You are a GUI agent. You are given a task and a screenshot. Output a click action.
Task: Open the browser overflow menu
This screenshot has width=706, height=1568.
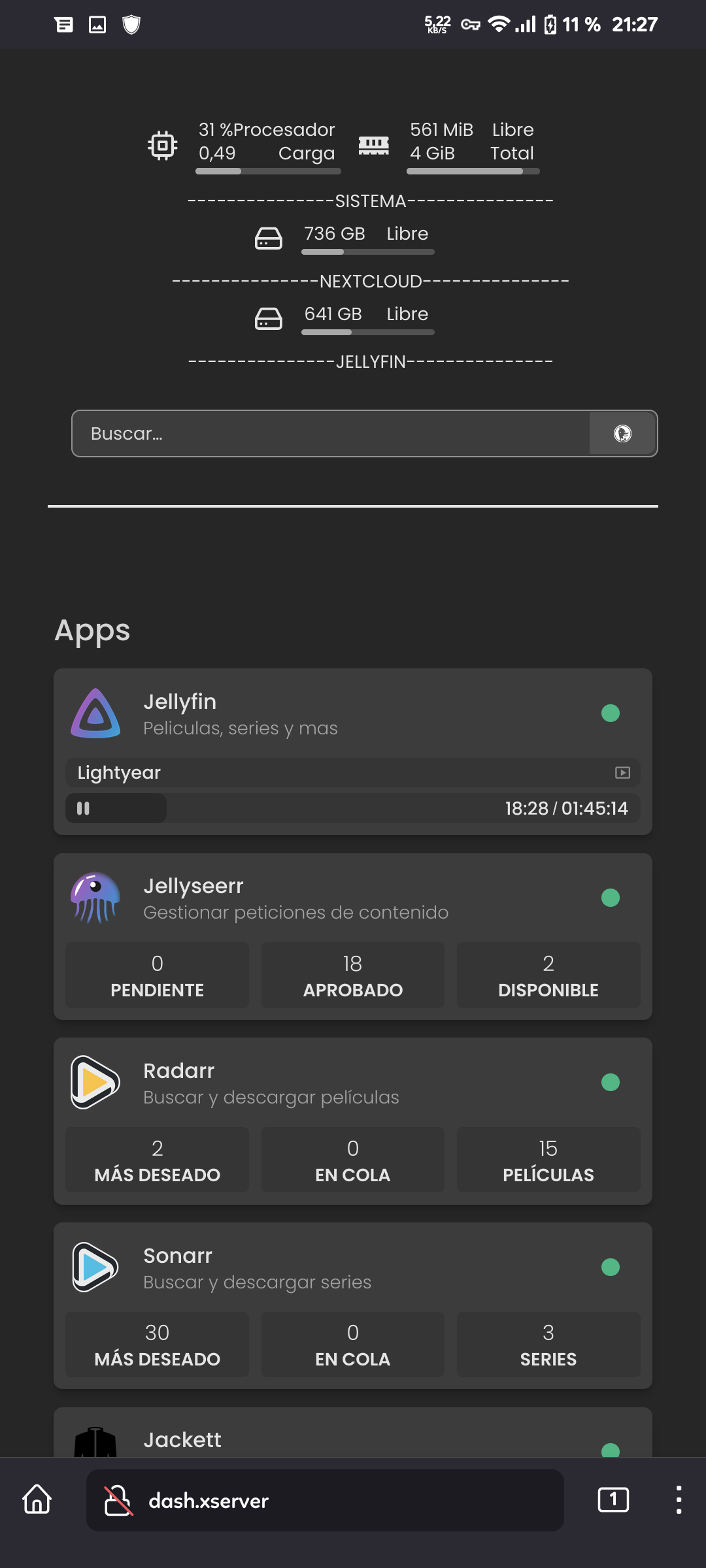pyautogui.click(x=679, y=1501)
